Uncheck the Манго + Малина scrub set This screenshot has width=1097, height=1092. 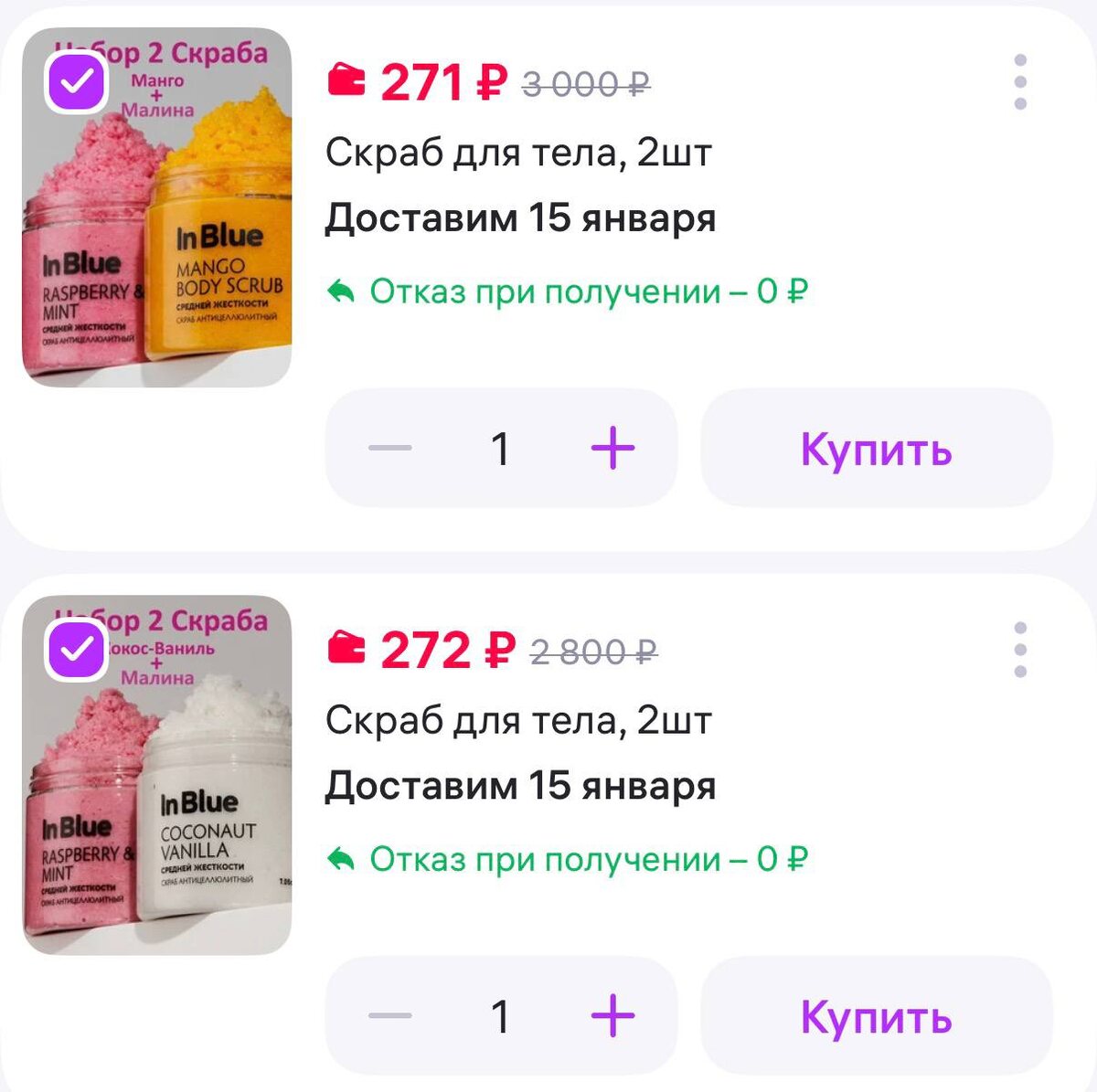pyautogui.click(x=77, y=83)
